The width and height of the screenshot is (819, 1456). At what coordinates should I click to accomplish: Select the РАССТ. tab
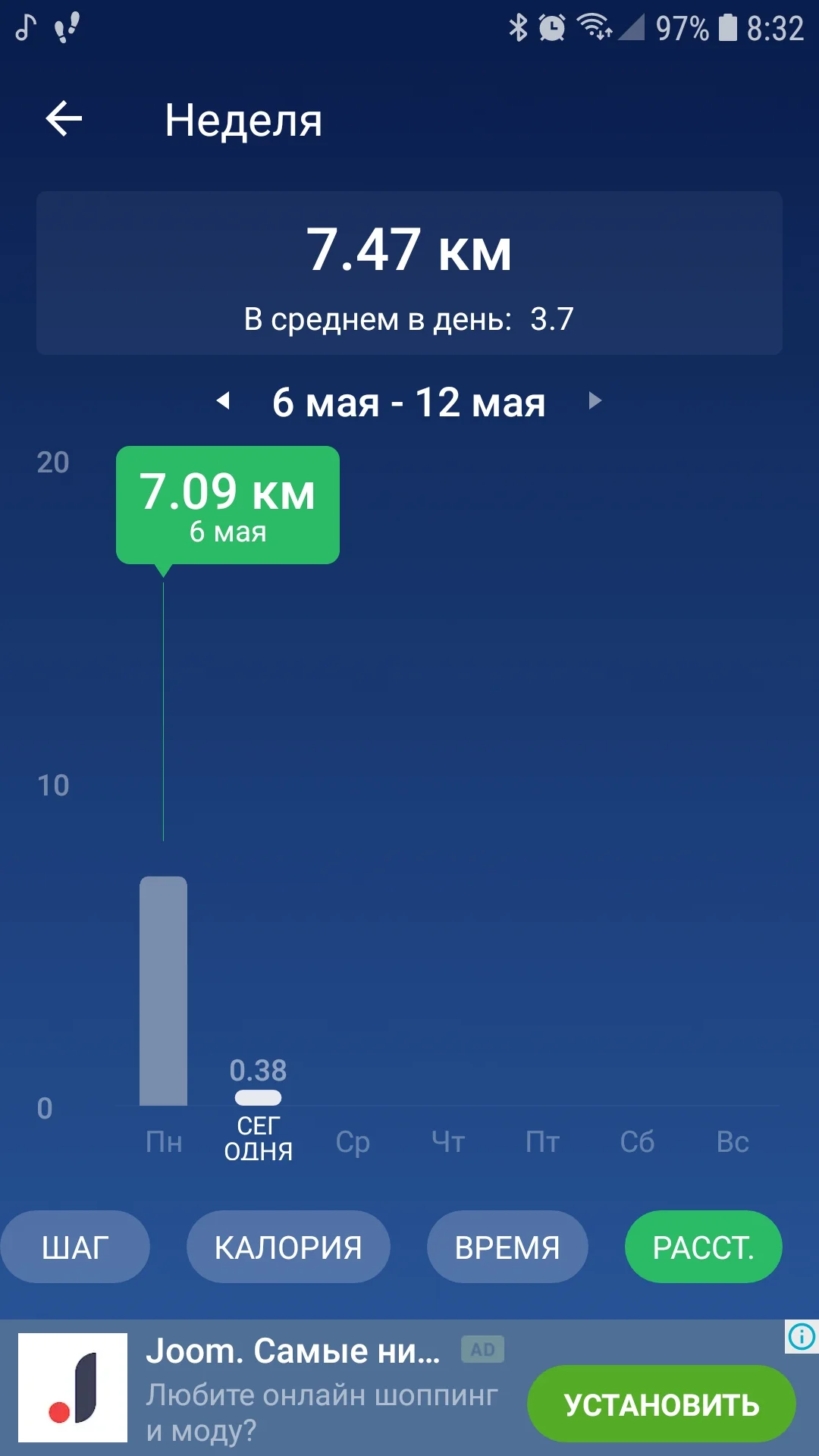(x=703, y=1247)
